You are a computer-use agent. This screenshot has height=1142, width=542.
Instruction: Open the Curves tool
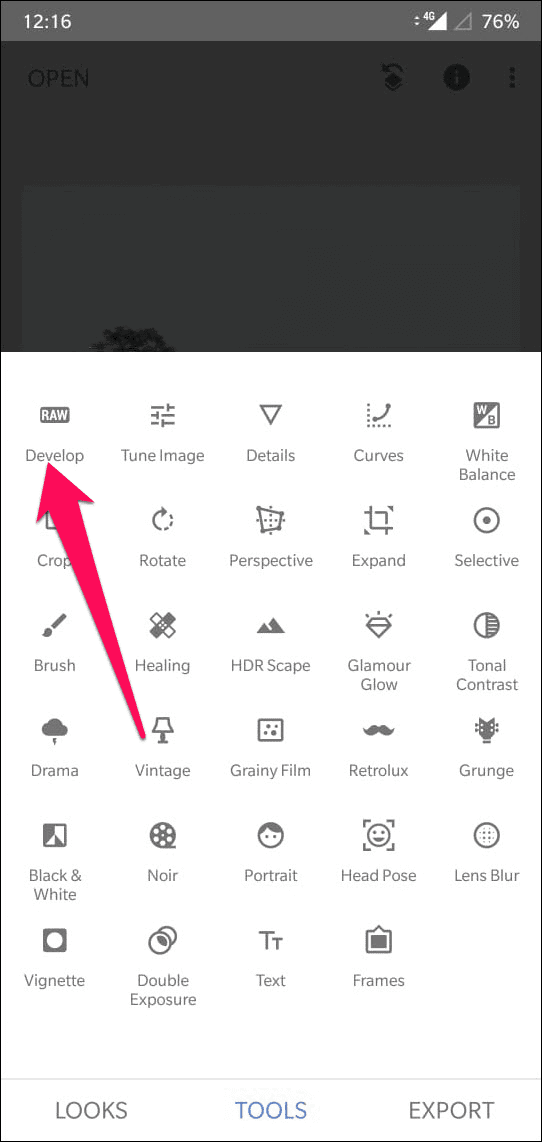pyautogui.click(x=379, y=433)
